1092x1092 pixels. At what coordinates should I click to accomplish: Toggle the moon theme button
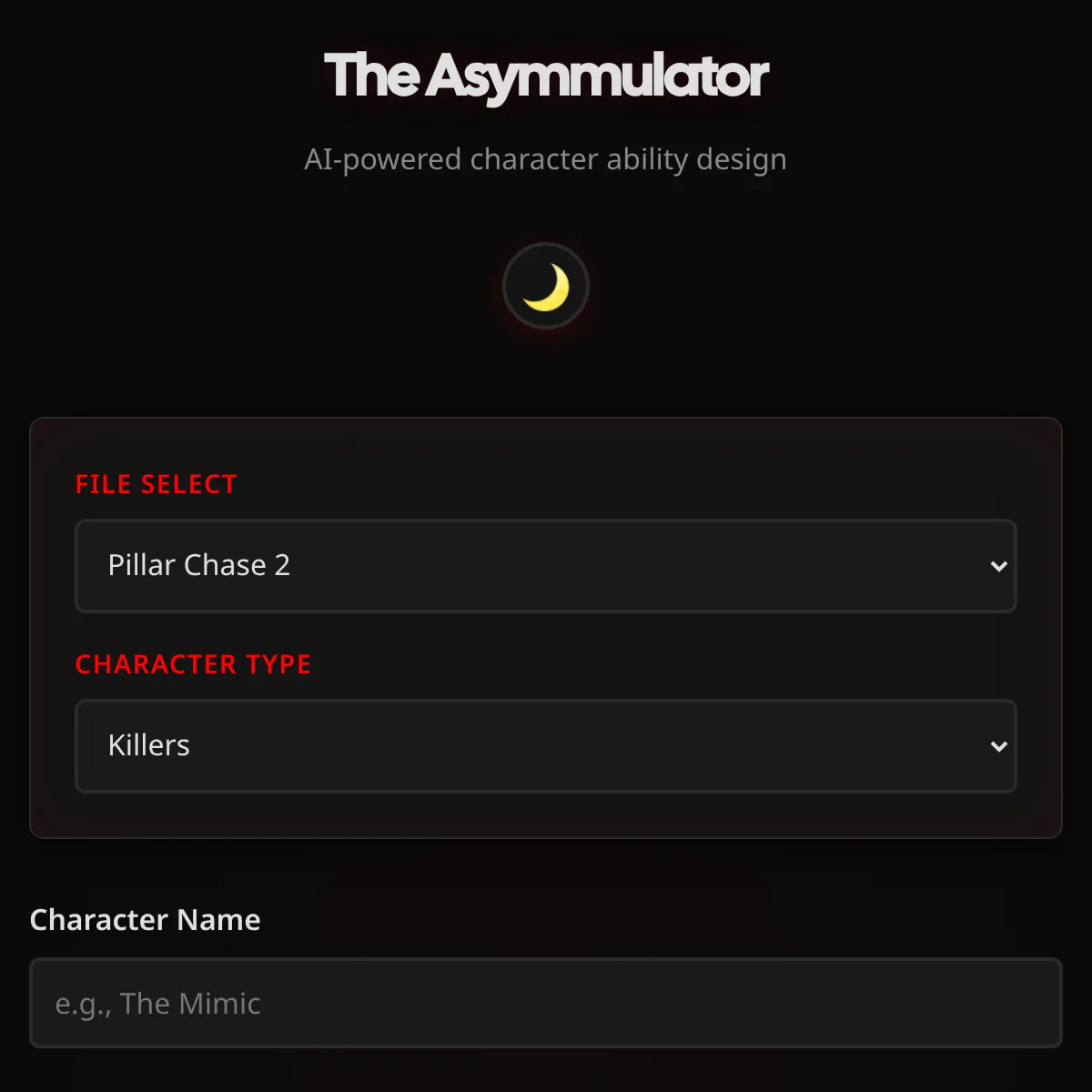point(546,287)
